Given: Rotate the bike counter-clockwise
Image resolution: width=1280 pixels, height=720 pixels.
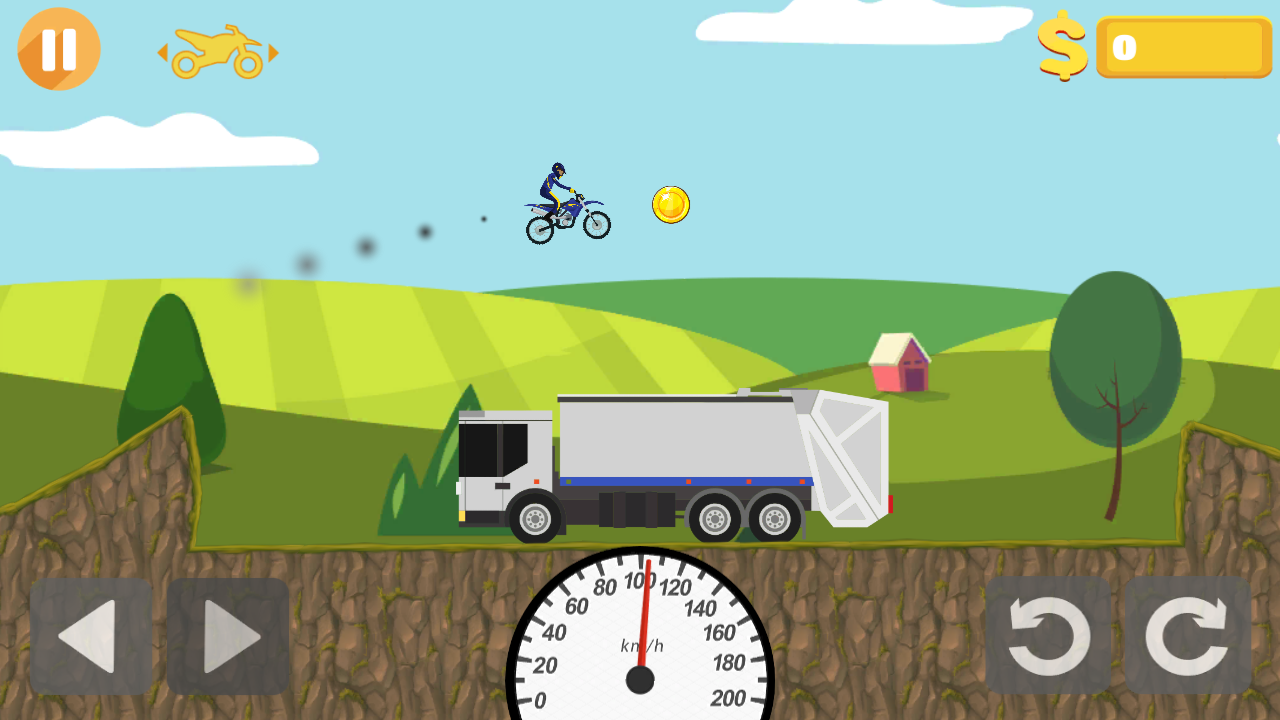Looking at the screenshot, I should [1047, 636].
